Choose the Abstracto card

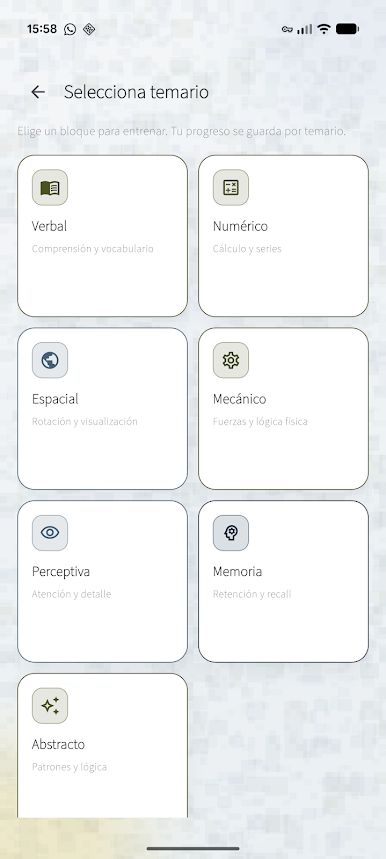(102, 746)
